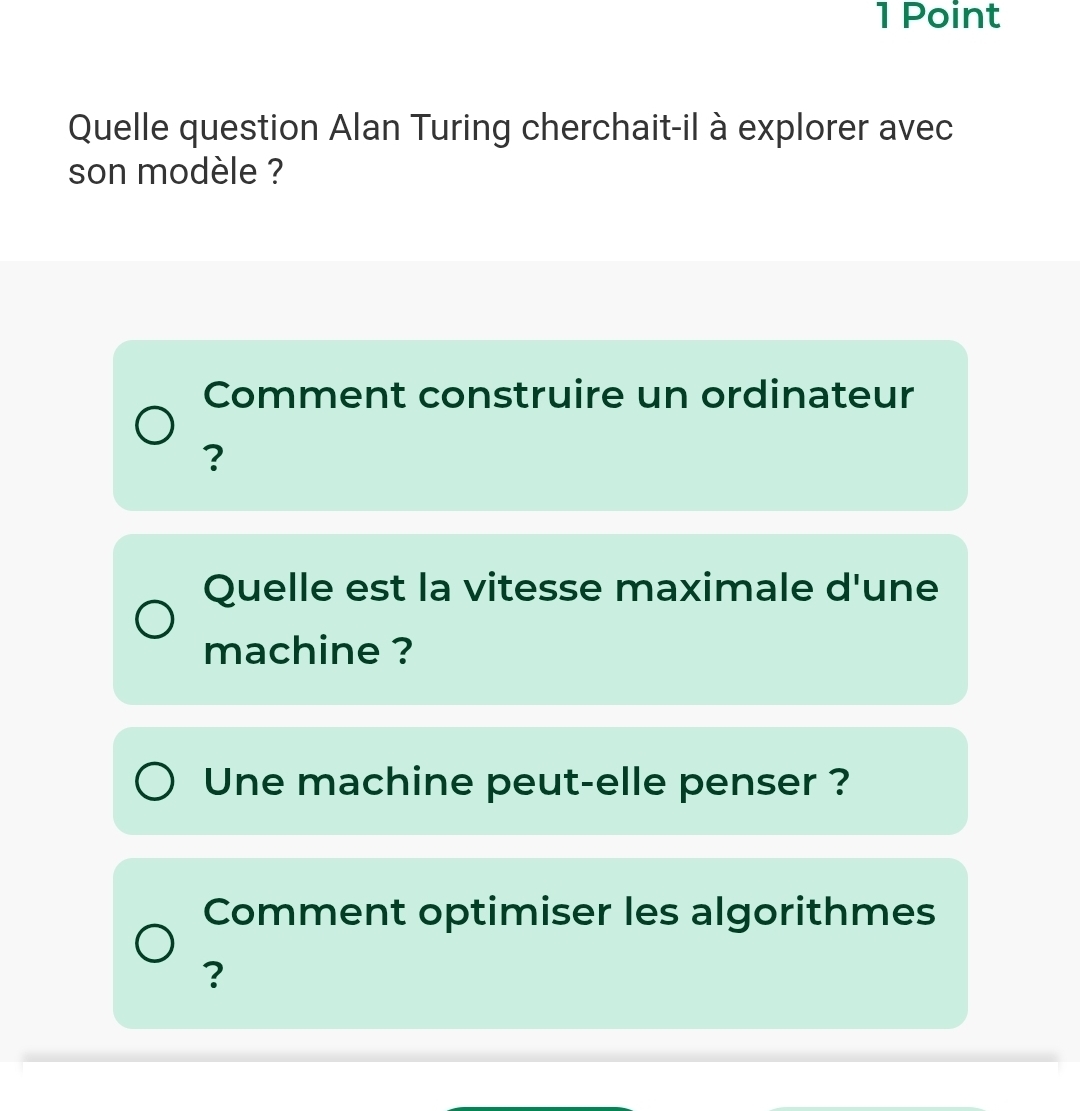Screen dimensions: 1080x1111
Task: Pick 'Une machine peut-elle penser ?' option
Action: pos(154,781)
